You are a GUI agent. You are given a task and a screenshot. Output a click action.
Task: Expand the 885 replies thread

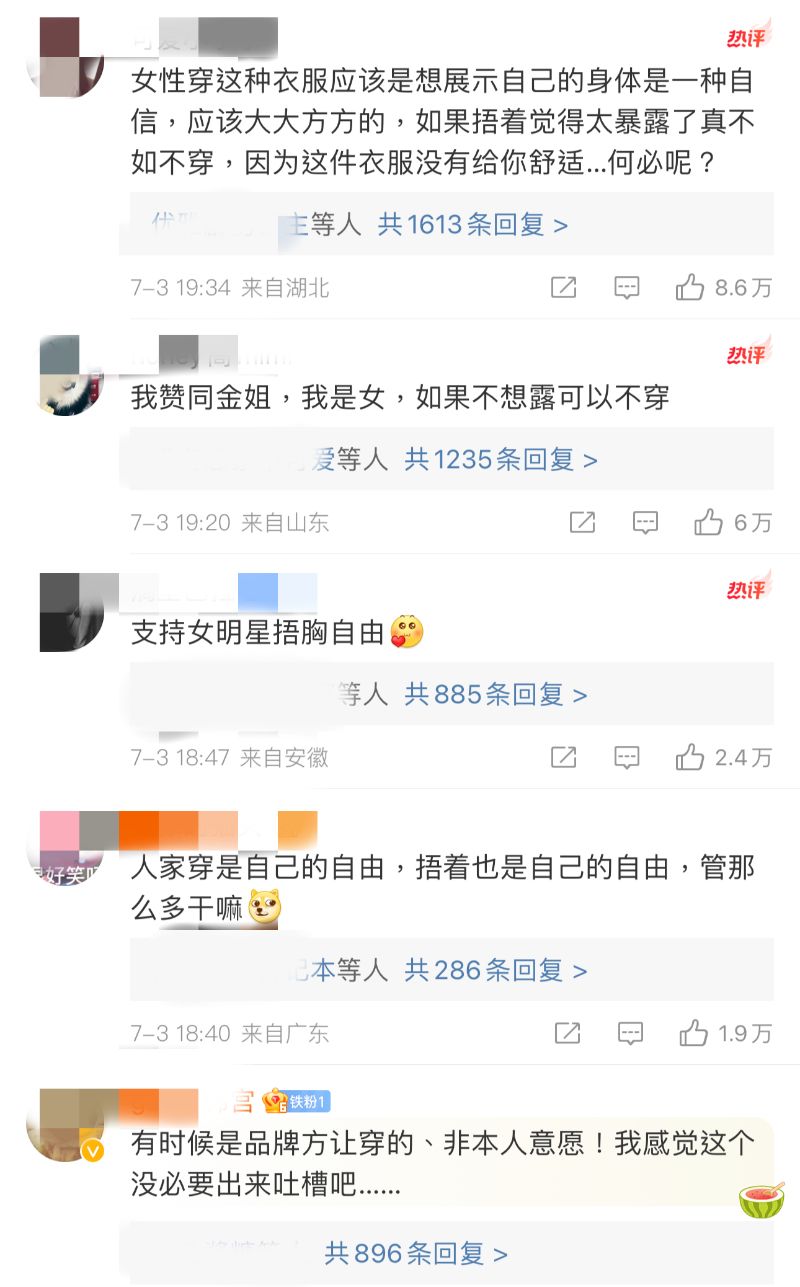pyautogui.click(x=495, y=695)
